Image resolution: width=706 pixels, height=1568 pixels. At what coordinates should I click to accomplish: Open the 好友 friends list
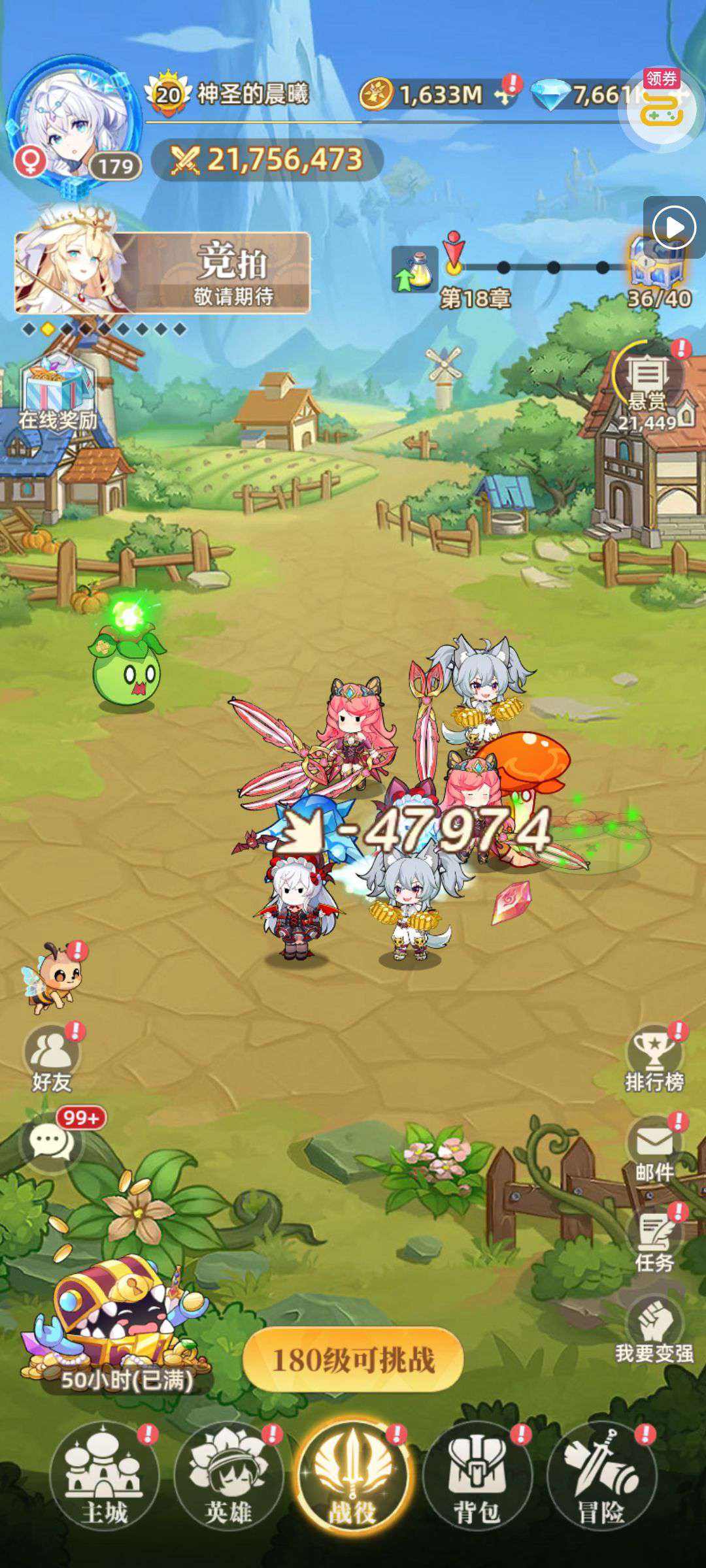[x=52, y=1058]
